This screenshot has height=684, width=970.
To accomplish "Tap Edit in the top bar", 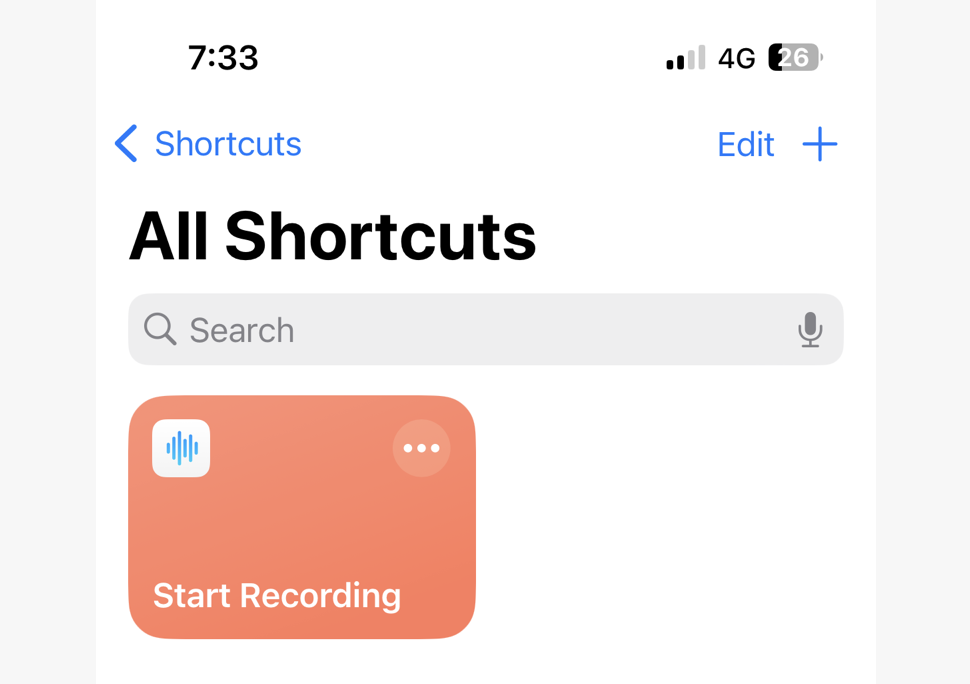I will (745, 145).
